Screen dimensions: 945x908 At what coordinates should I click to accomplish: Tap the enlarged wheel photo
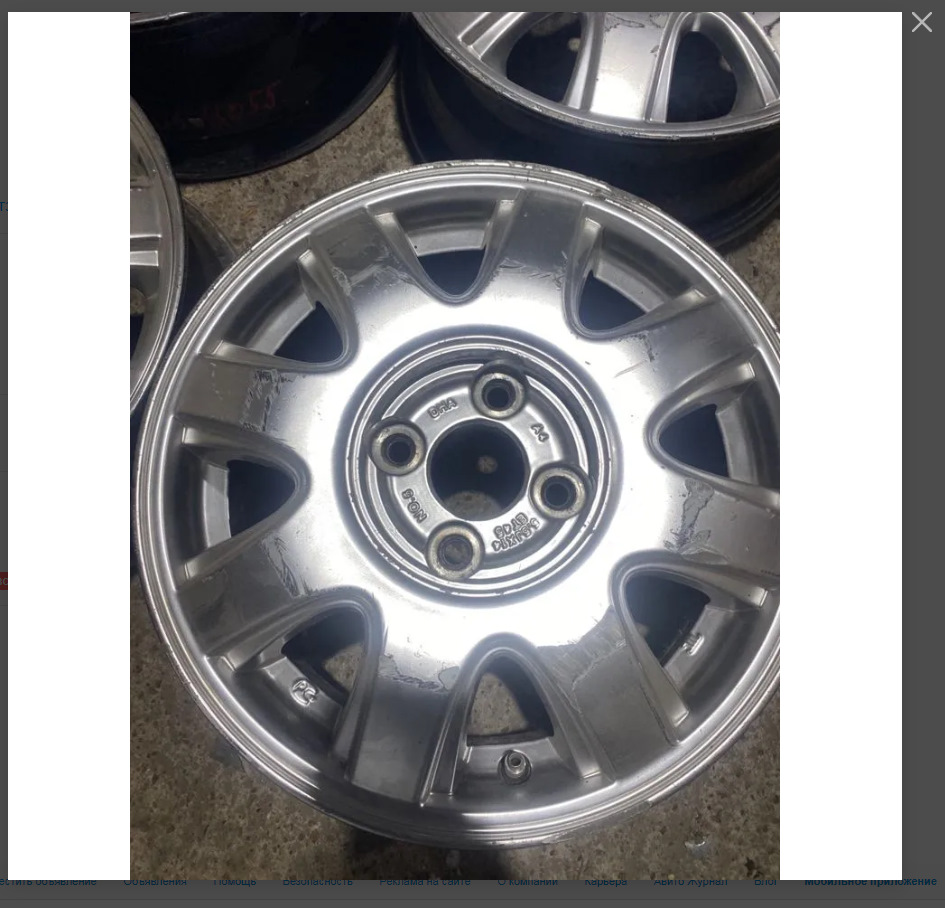click(455, 446)
